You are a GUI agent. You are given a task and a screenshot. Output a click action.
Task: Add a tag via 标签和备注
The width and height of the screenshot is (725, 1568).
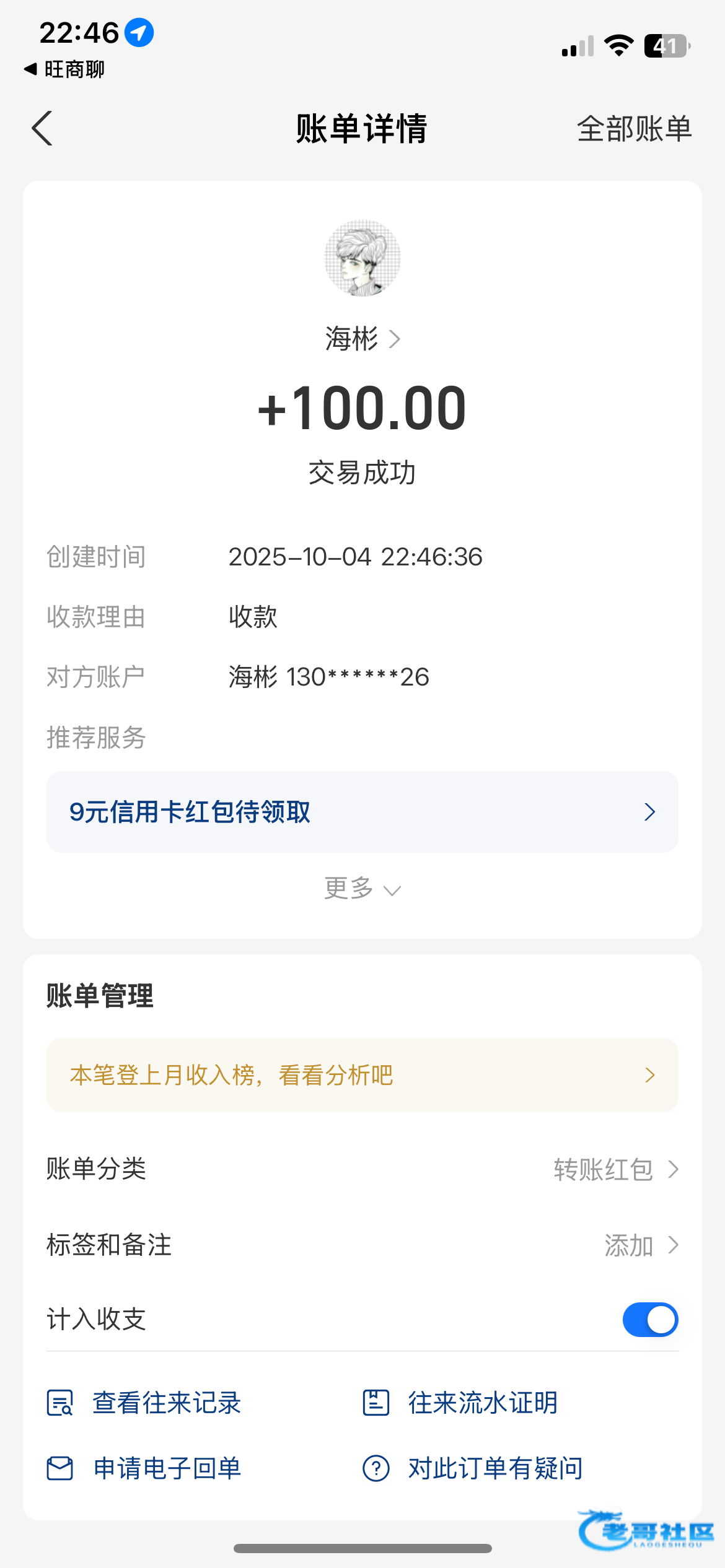(639, 1245)
